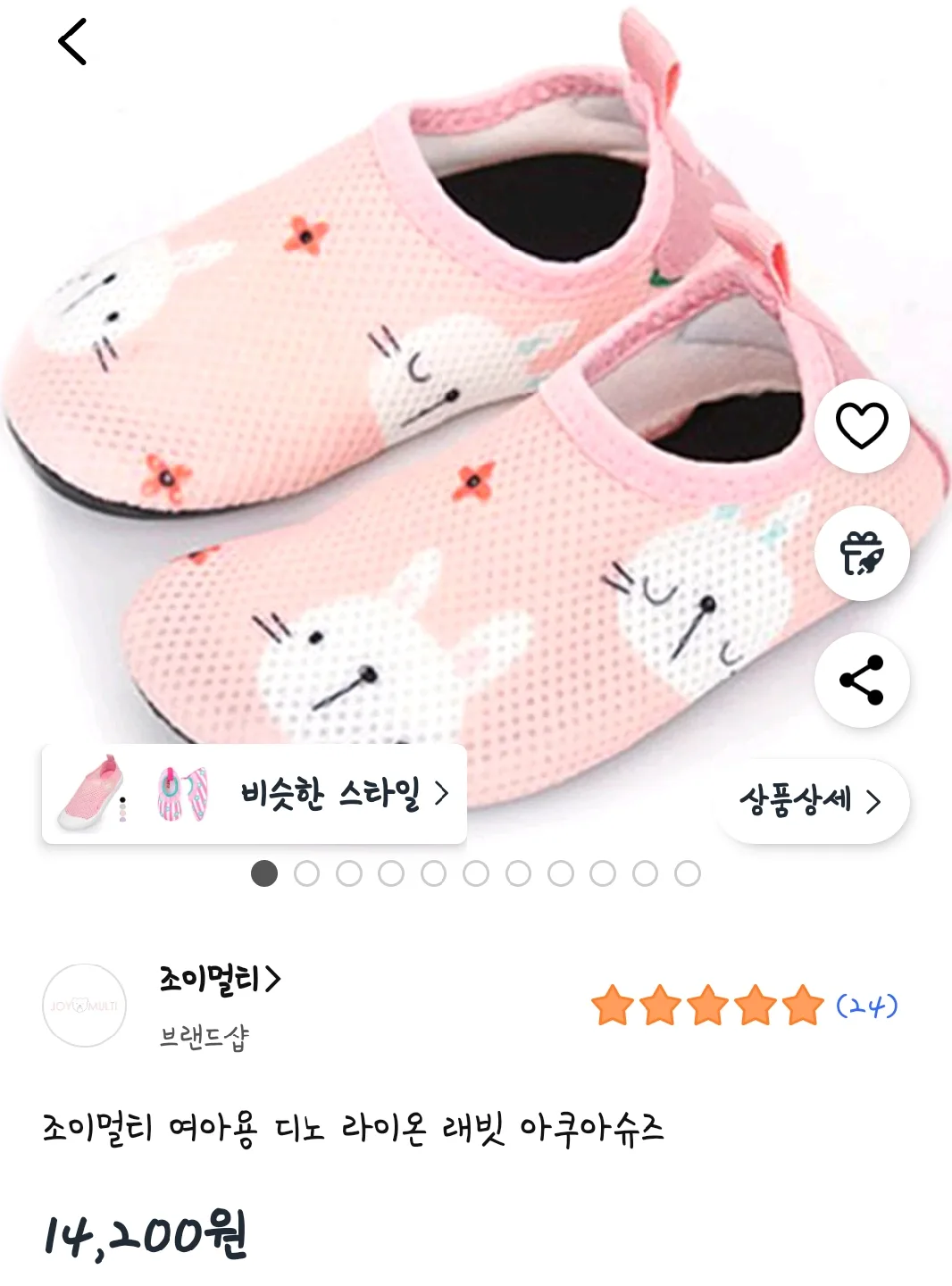Share this aqua shoes product

tap(862, 681)
